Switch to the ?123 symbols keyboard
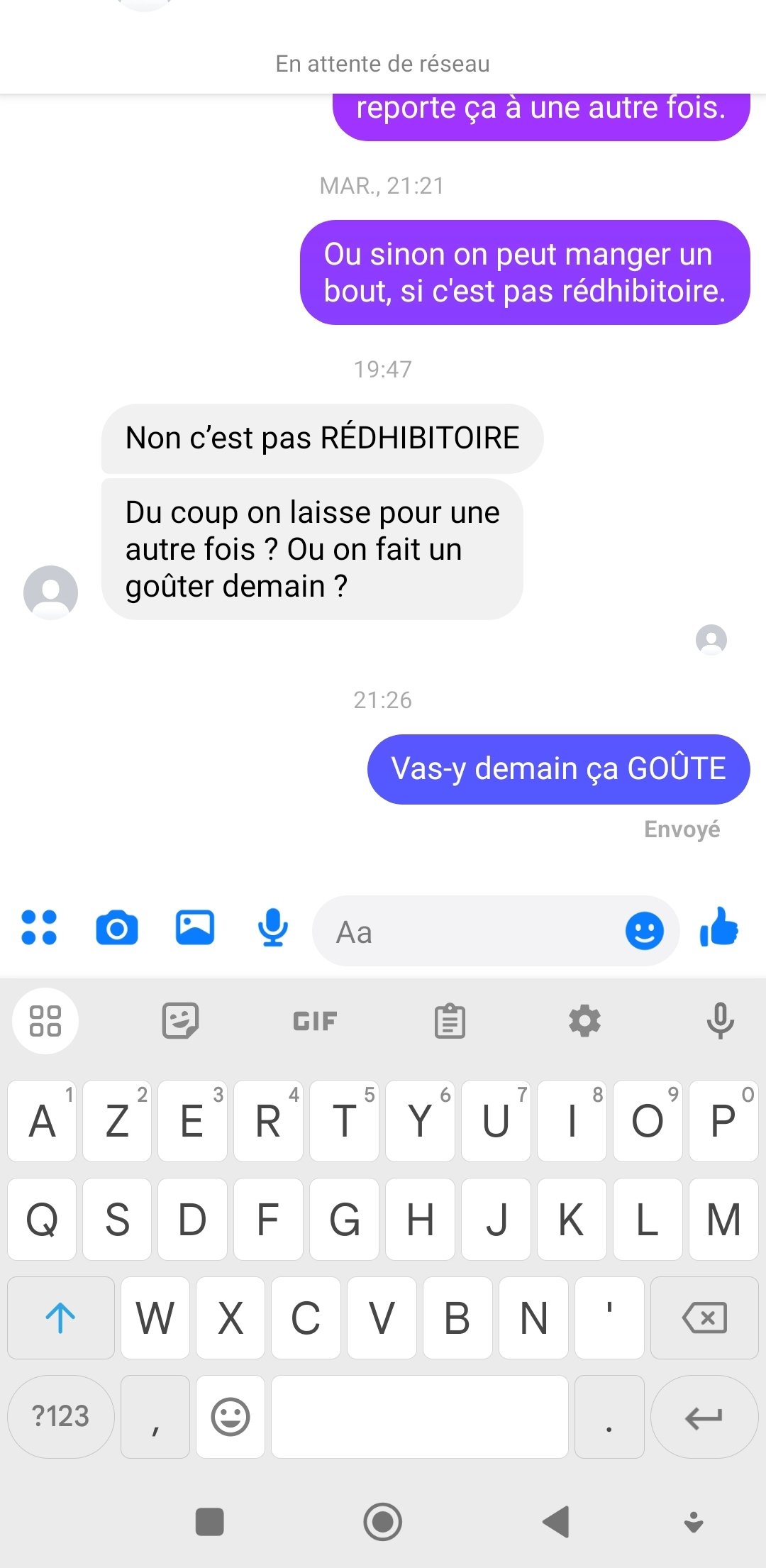The height and width of the screenshot is (1568, 766). (61, 1416)
